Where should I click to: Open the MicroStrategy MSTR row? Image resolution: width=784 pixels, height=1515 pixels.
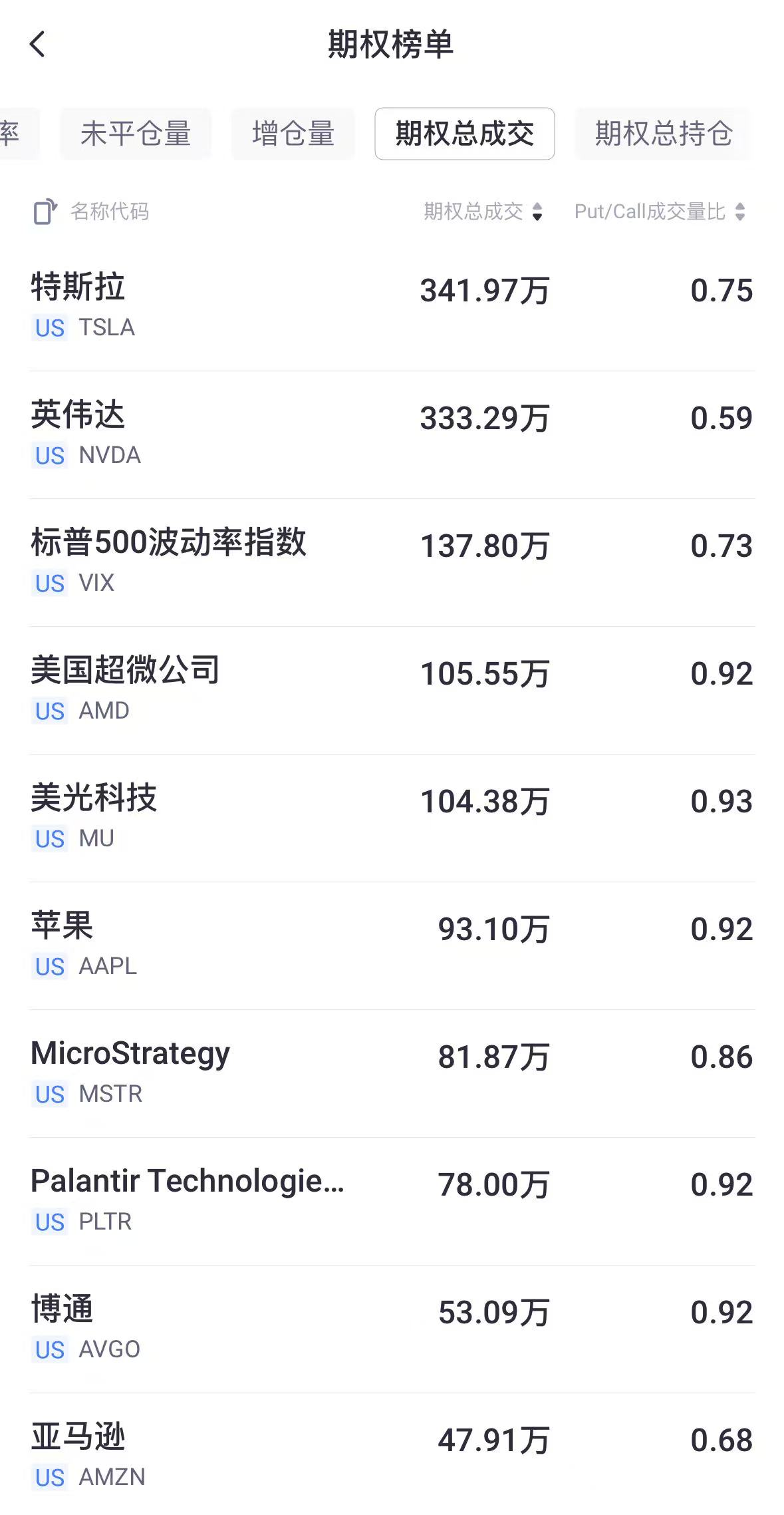coord(392,1074)
